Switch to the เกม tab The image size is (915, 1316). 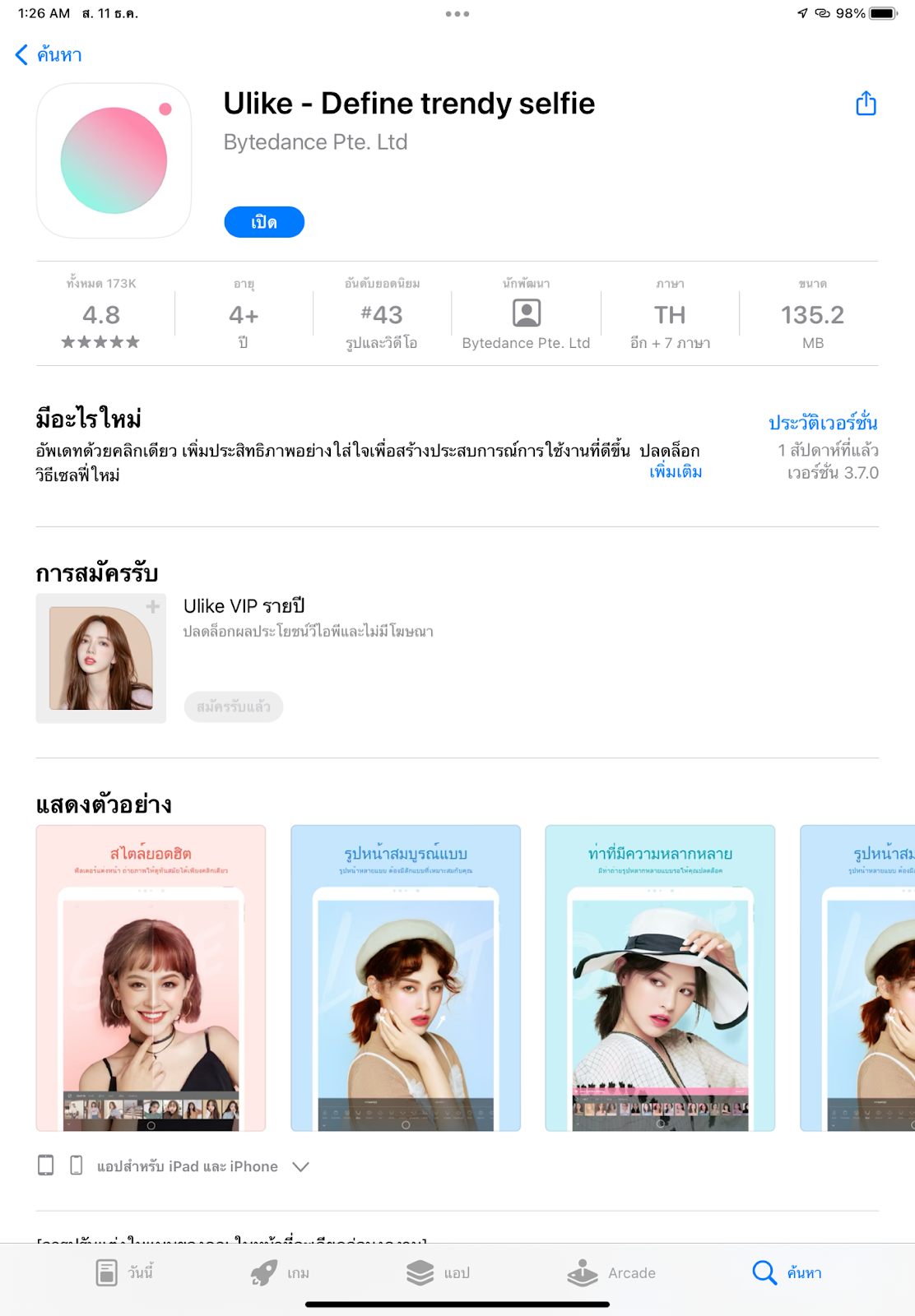click(281, 1272)
